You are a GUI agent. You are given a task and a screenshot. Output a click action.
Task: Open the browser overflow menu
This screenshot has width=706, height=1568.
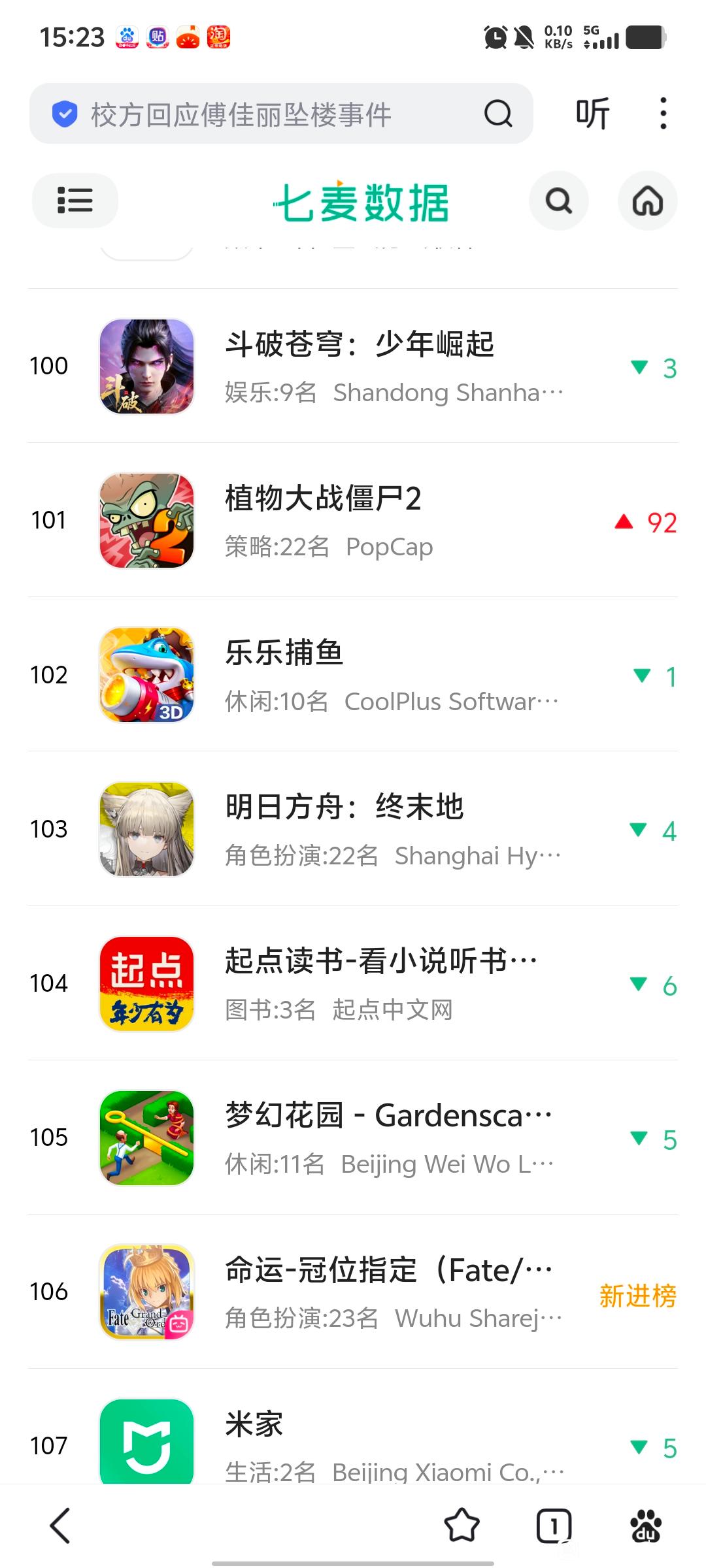(663, 114)
